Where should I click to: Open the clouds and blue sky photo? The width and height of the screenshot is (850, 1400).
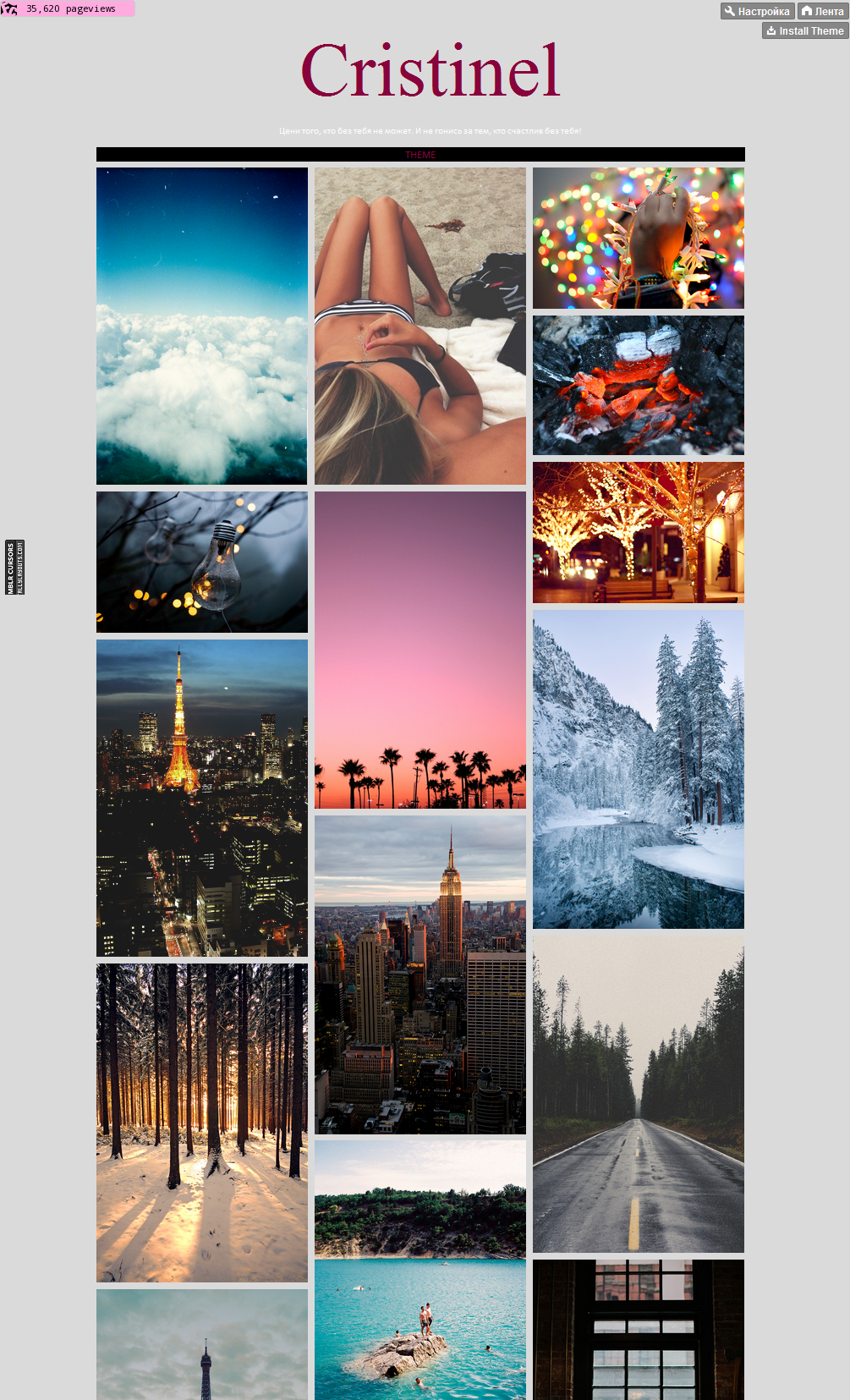tap(202, 326)
